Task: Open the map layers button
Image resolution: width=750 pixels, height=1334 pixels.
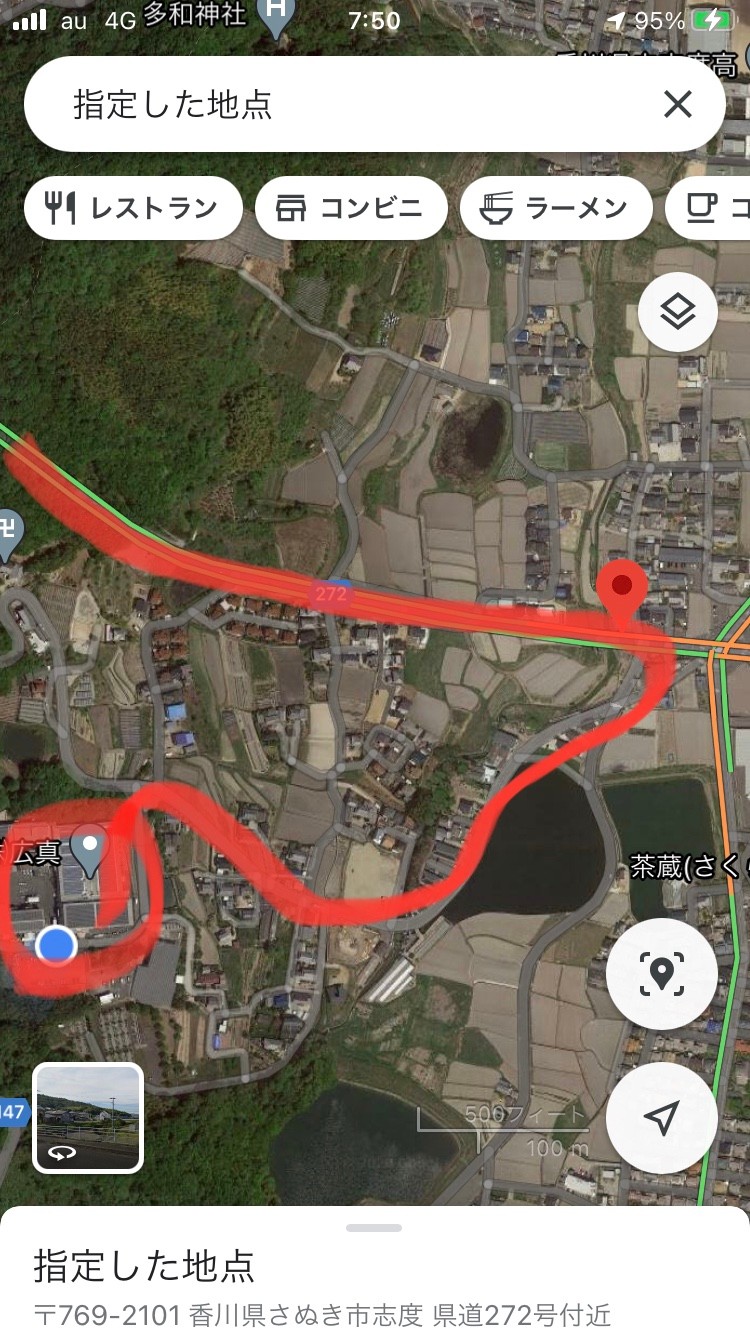Action: 678,313
